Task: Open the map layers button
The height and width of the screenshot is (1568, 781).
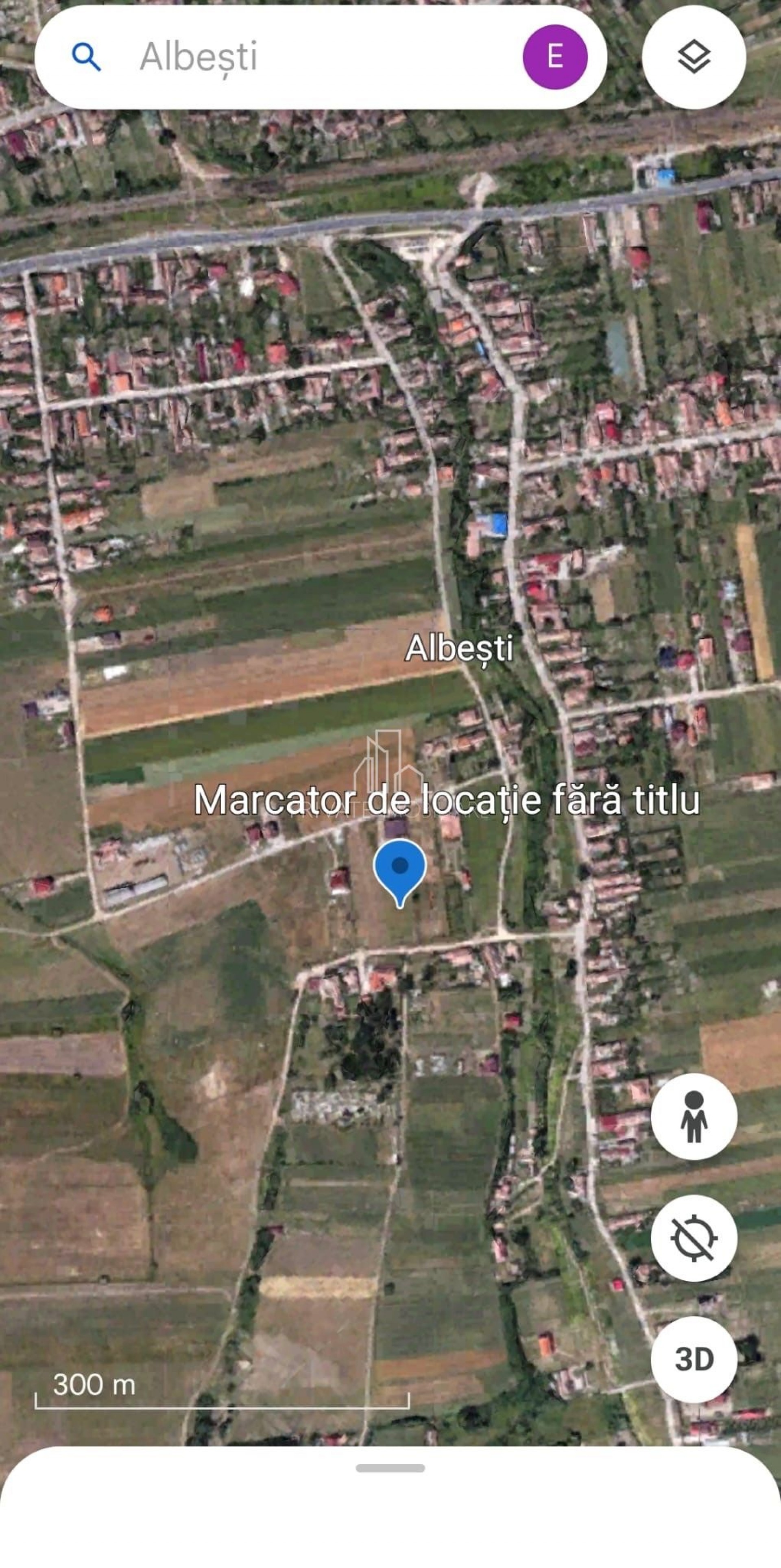Action: [x=694, y=57]
